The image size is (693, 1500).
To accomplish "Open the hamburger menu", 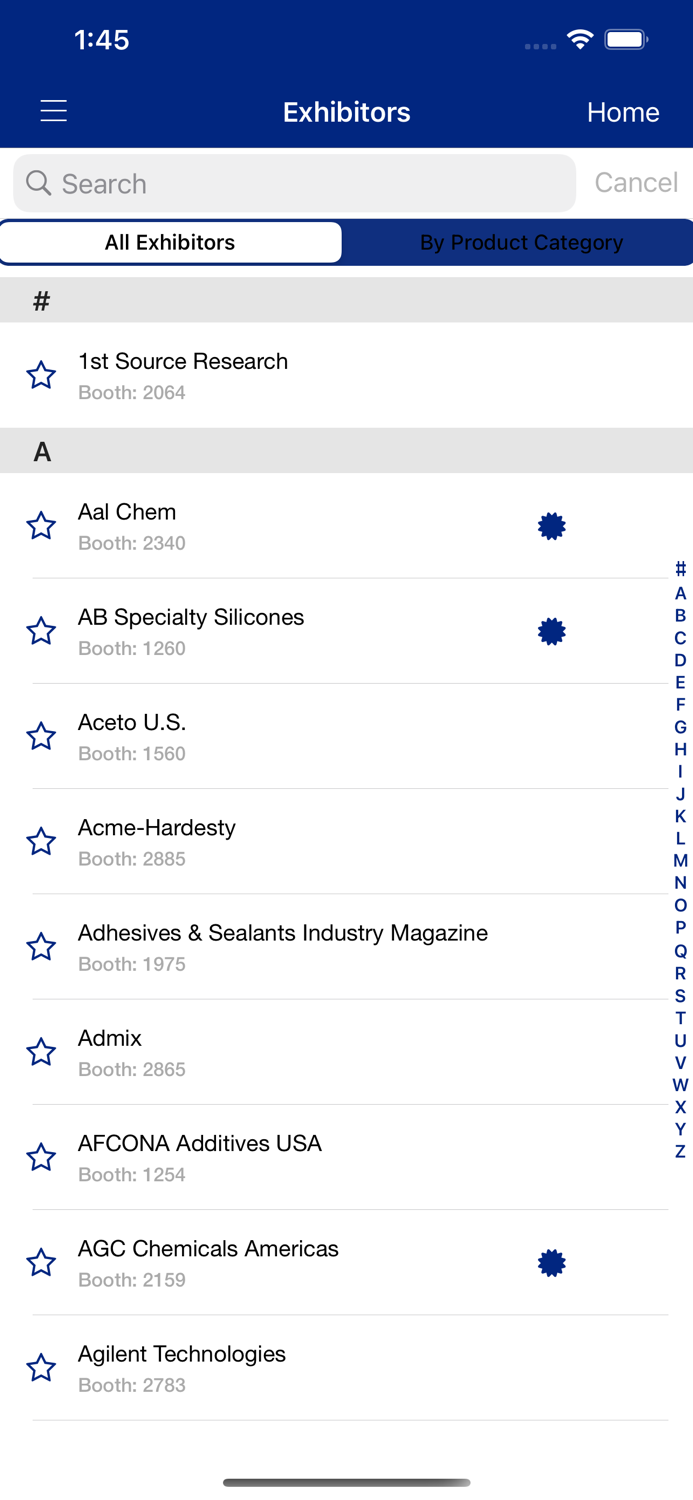I will point(54,111).
